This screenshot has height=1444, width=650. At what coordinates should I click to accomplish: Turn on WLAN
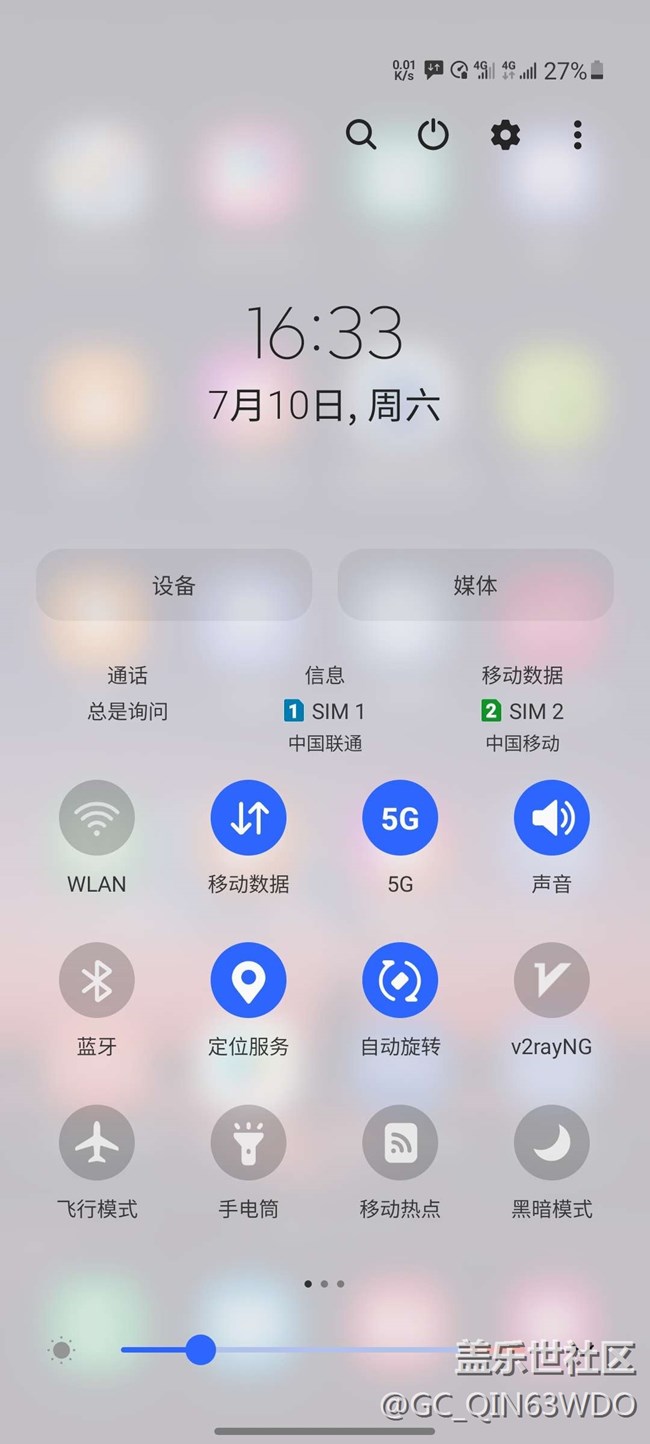(97, 818)
